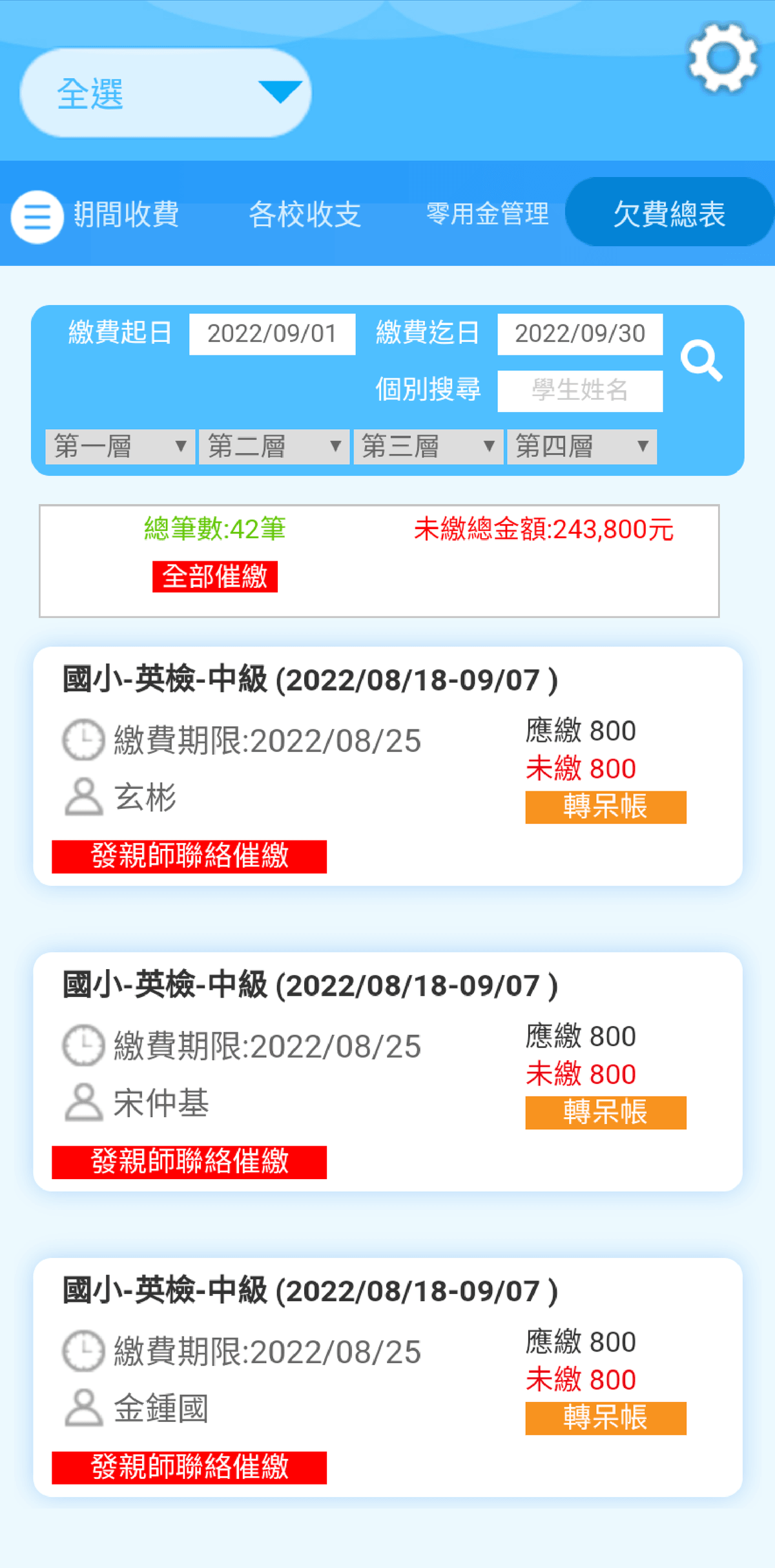Expand the 第二層 dropdown
775x1568 pixels.
(274, 446)
